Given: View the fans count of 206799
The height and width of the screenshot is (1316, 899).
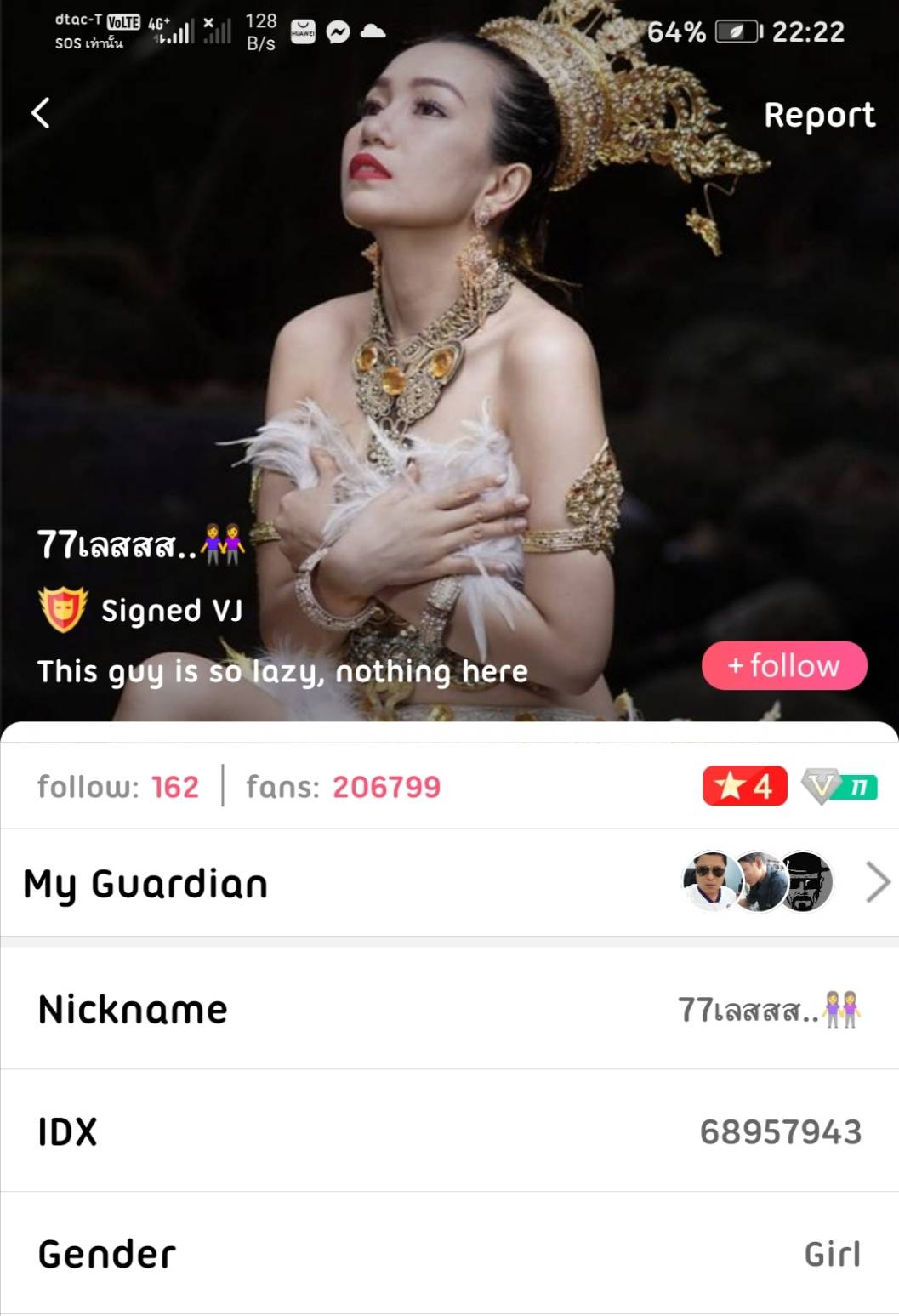Looking at the screenshot, I should [x=344, y=787].
